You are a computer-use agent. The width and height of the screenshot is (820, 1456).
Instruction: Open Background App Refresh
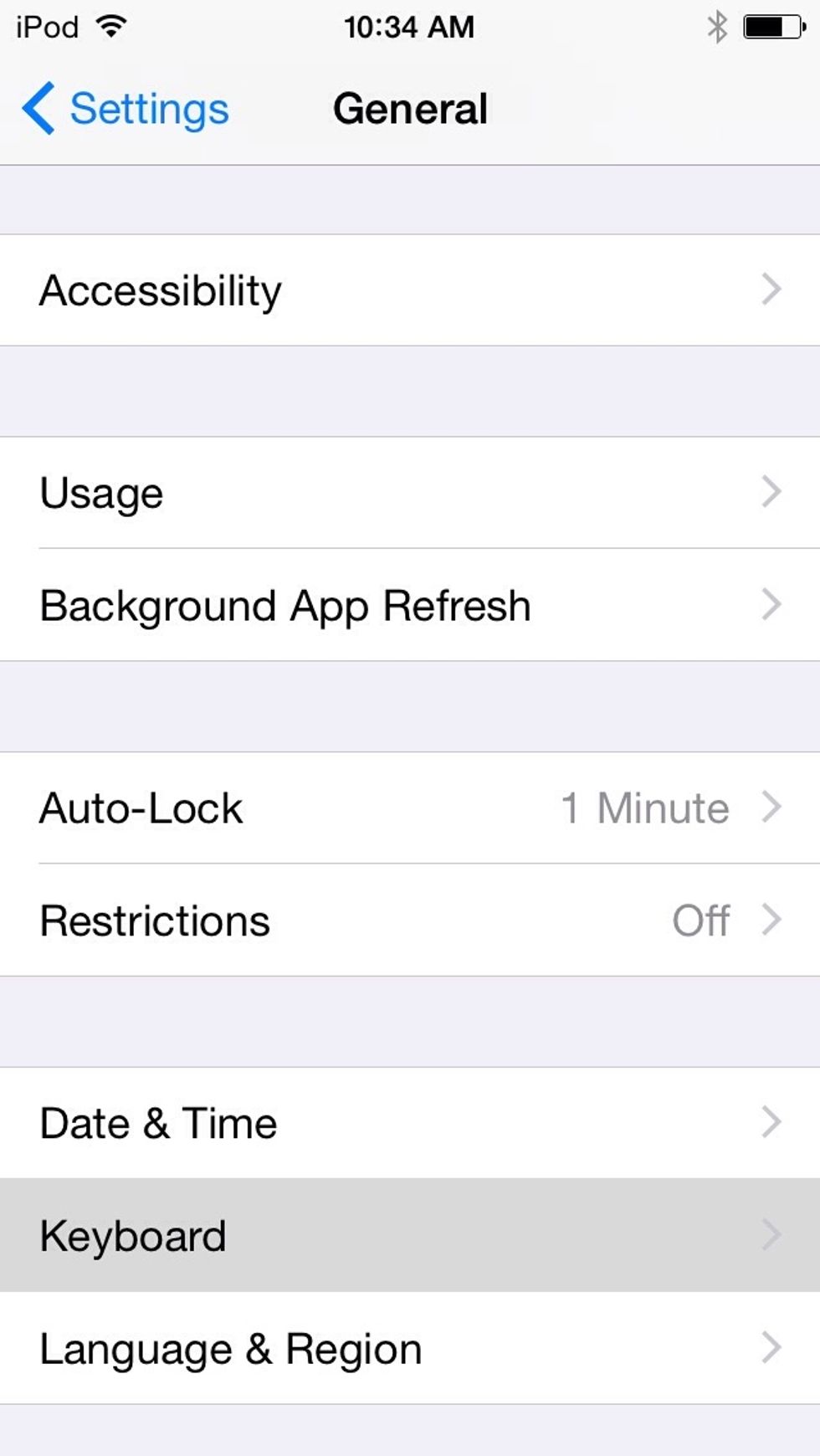410,605
